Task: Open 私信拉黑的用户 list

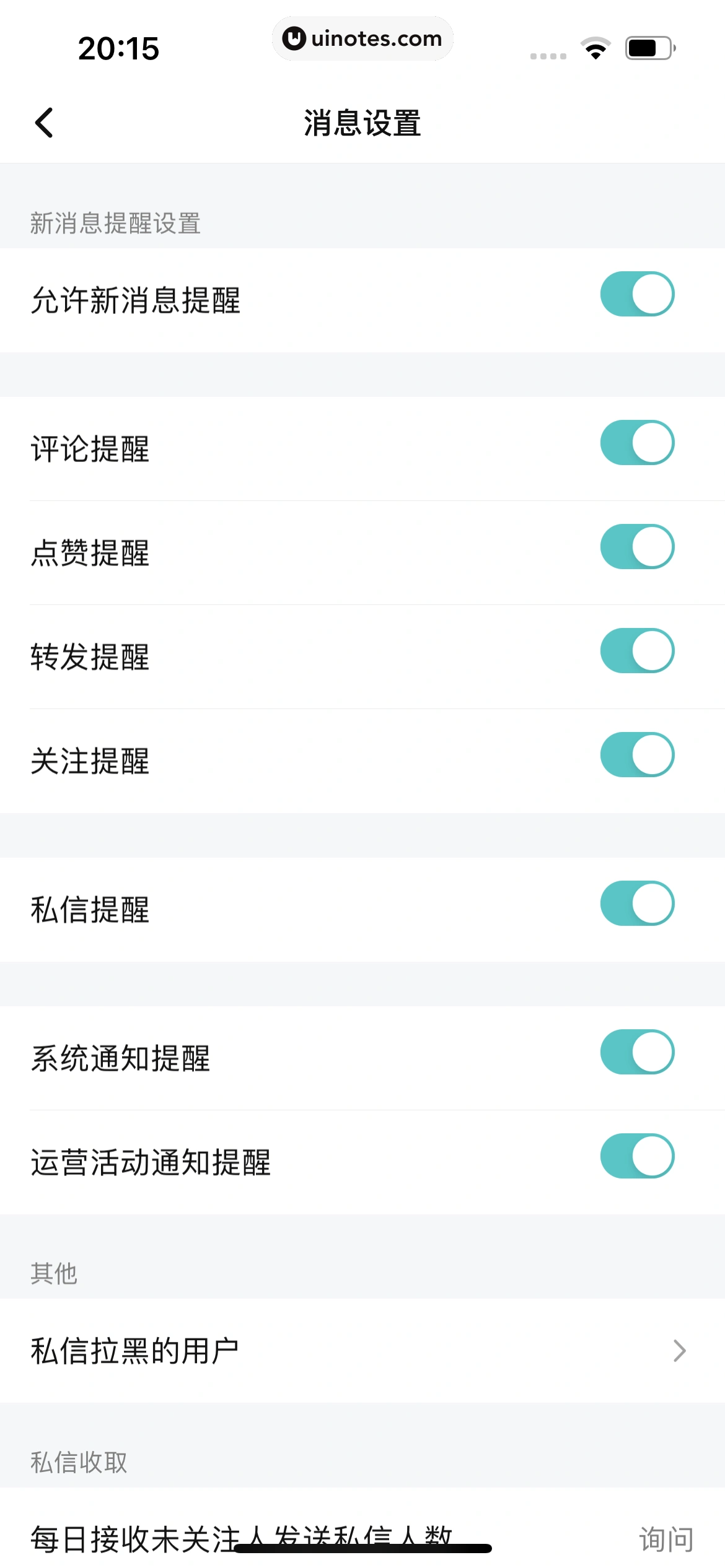Action: (x=362, y=1351)
